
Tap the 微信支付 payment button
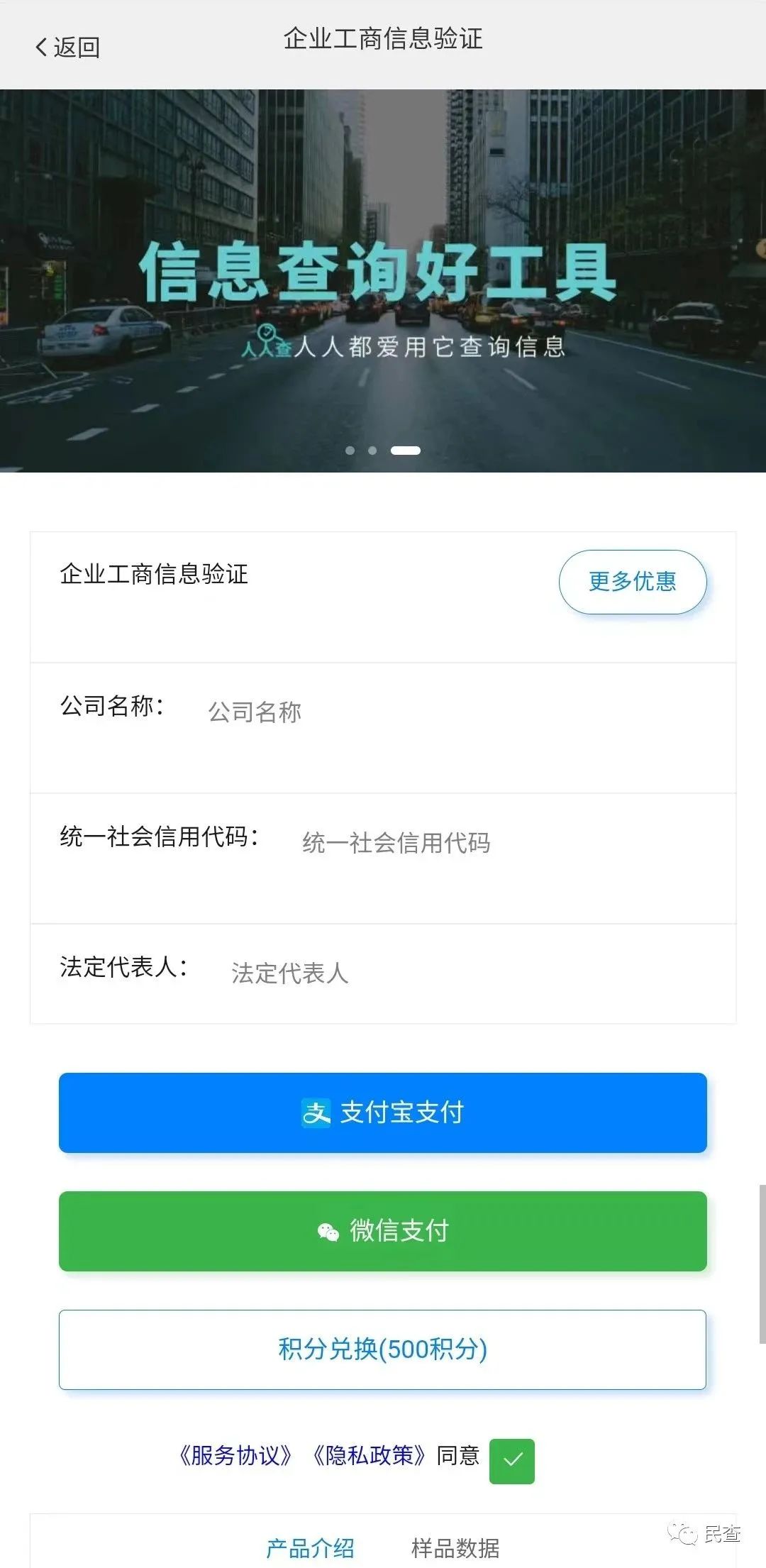[383, 1230]
